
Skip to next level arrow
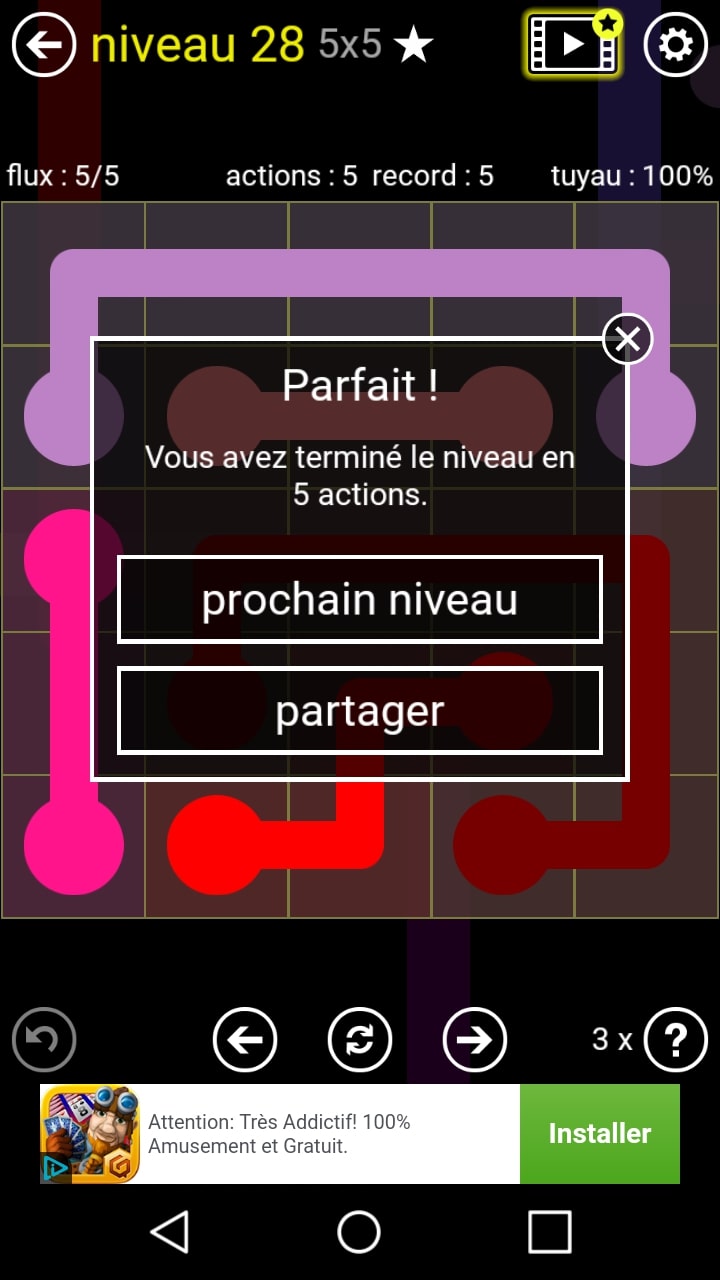[475, 1040]
